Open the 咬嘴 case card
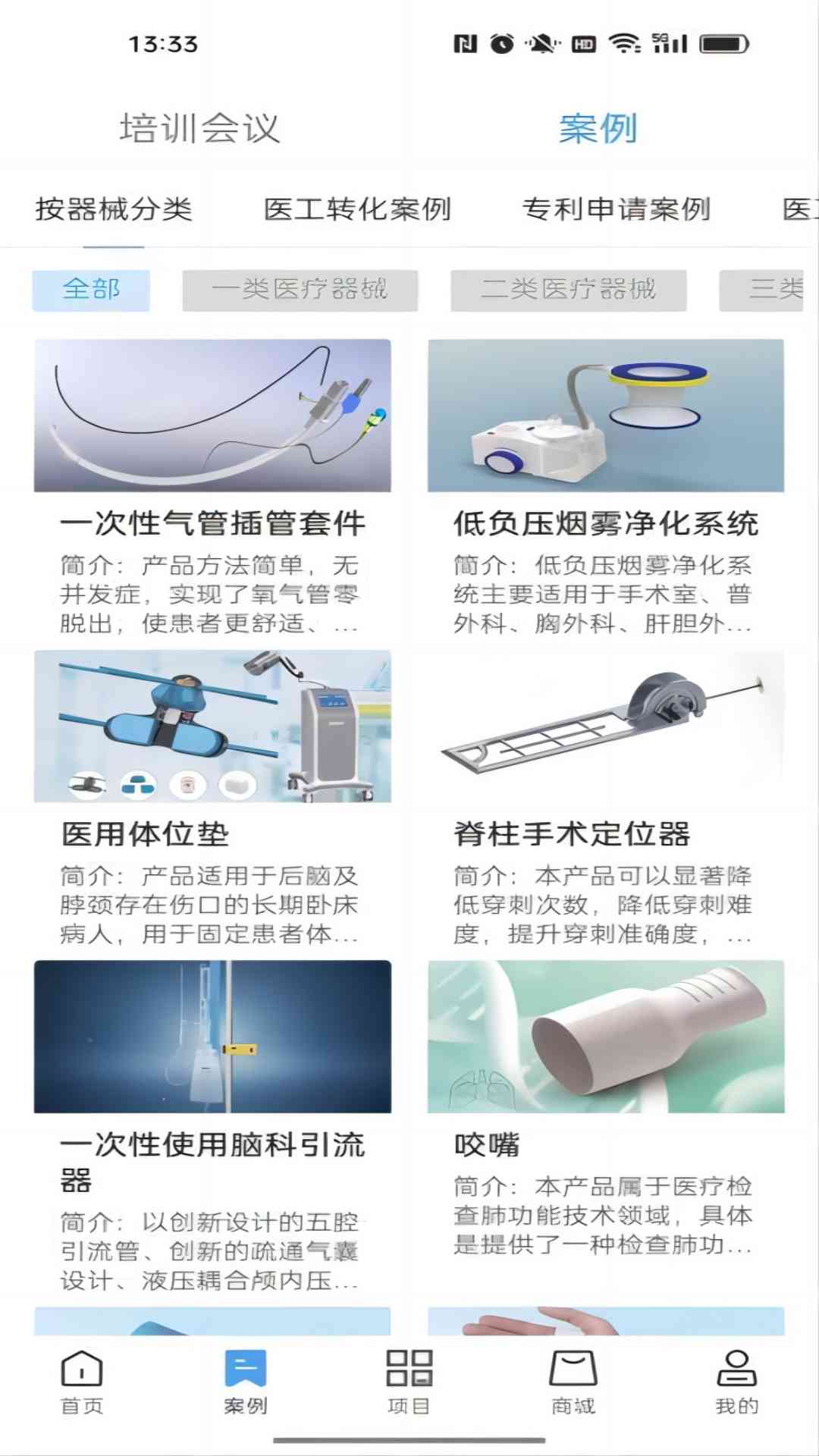 point(605,1107)
